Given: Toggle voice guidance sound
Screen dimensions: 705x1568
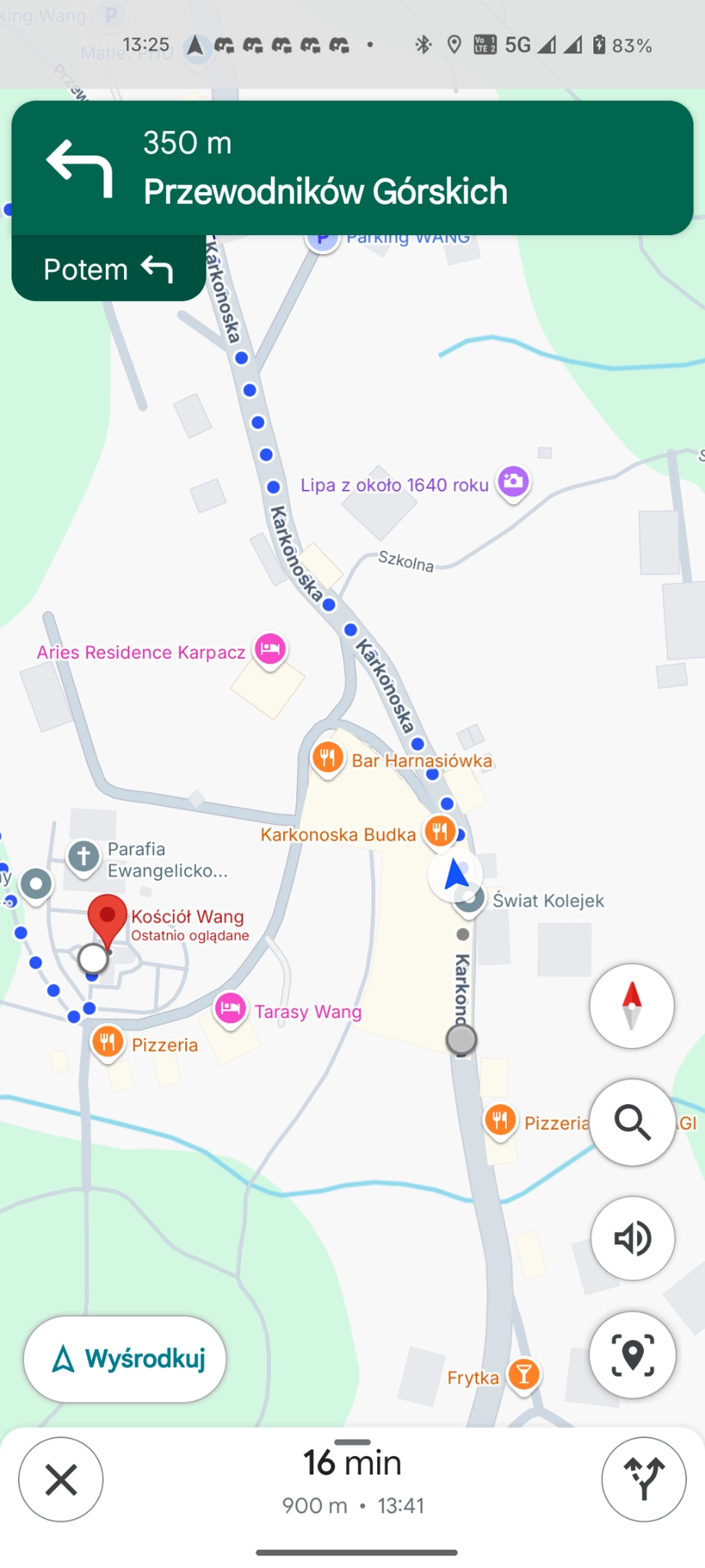Looking at the screenshot, I should point(632,1238).
